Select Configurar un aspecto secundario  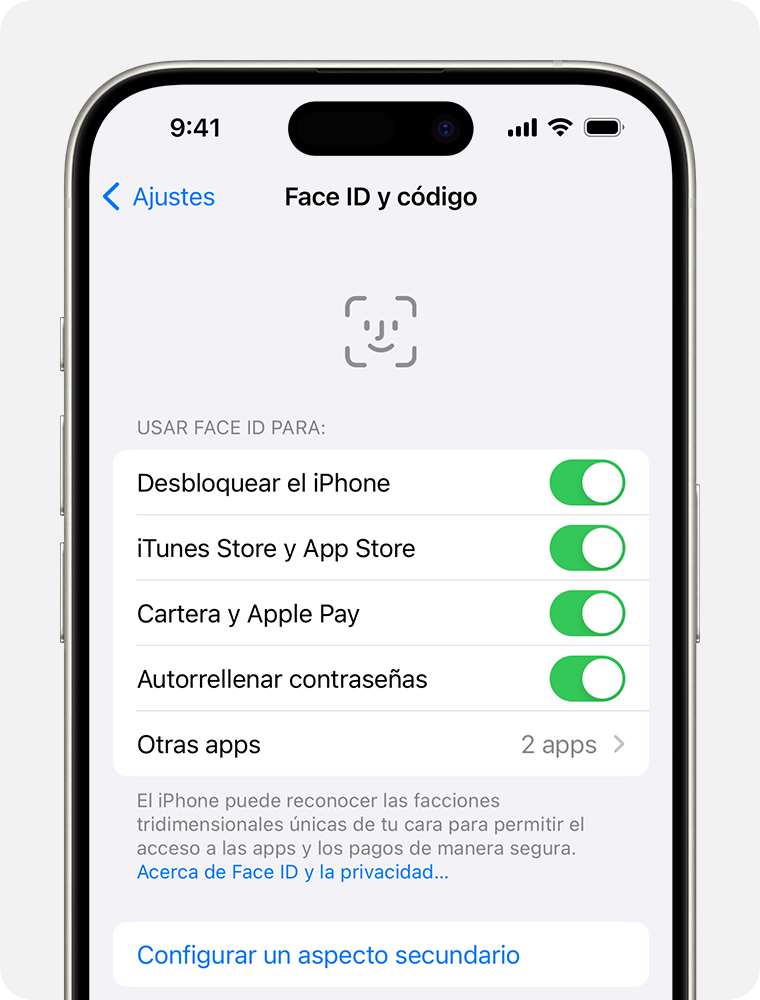[x=328, y=955]
